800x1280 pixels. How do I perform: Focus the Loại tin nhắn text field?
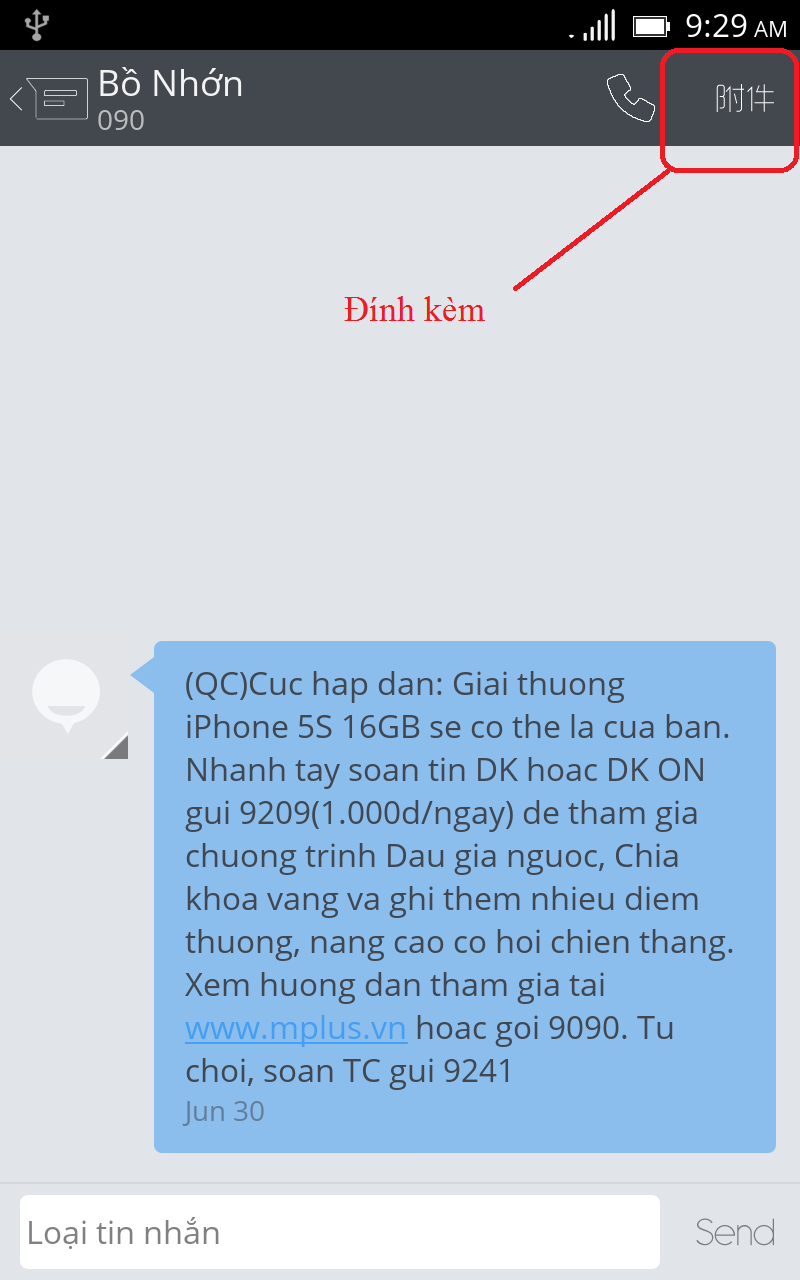point(340,1232)
